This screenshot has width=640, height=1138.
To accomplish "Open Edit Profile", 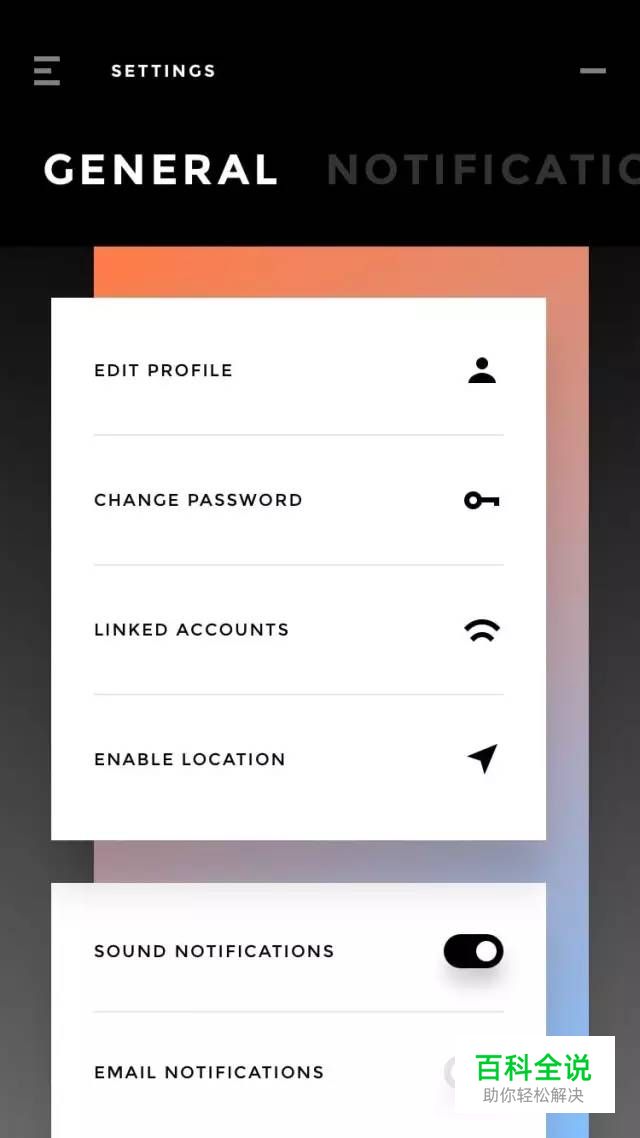I will [x=298, y=370].
